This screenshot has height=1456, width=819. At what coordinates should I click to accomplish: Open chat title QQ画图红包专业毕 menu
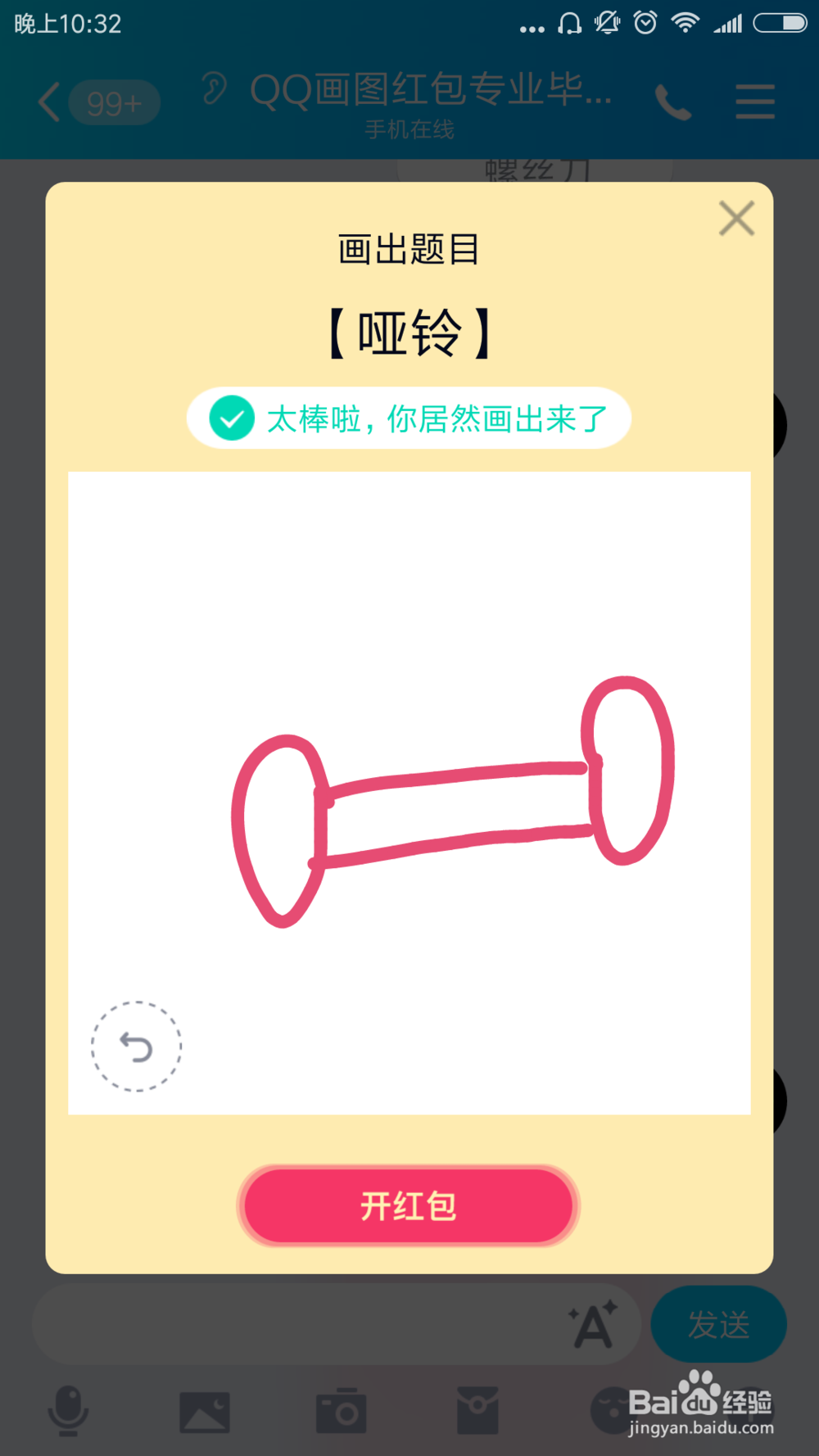tap(432, 90)
